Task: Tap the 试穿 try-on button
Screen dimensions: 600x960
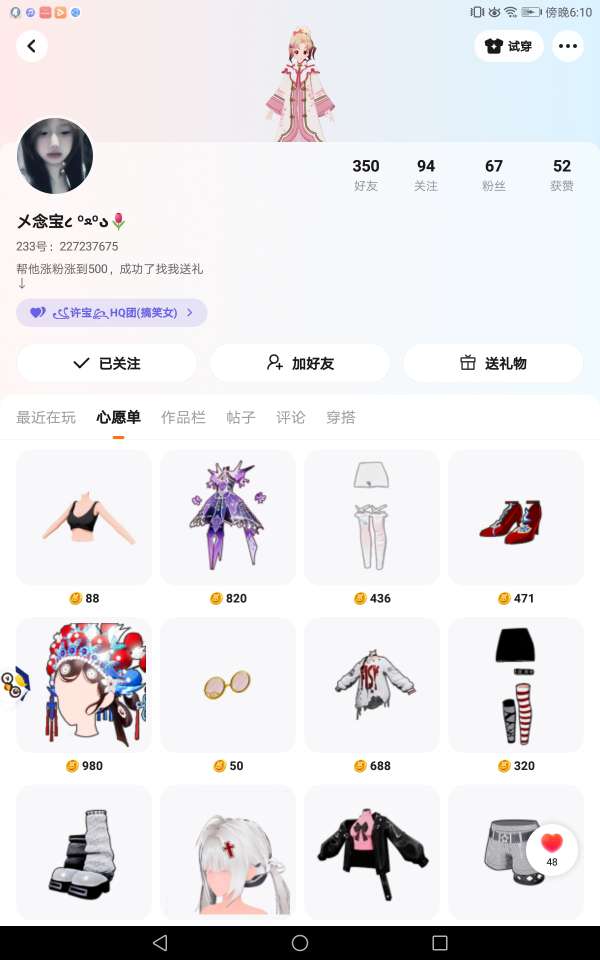Action: (509, 46)
